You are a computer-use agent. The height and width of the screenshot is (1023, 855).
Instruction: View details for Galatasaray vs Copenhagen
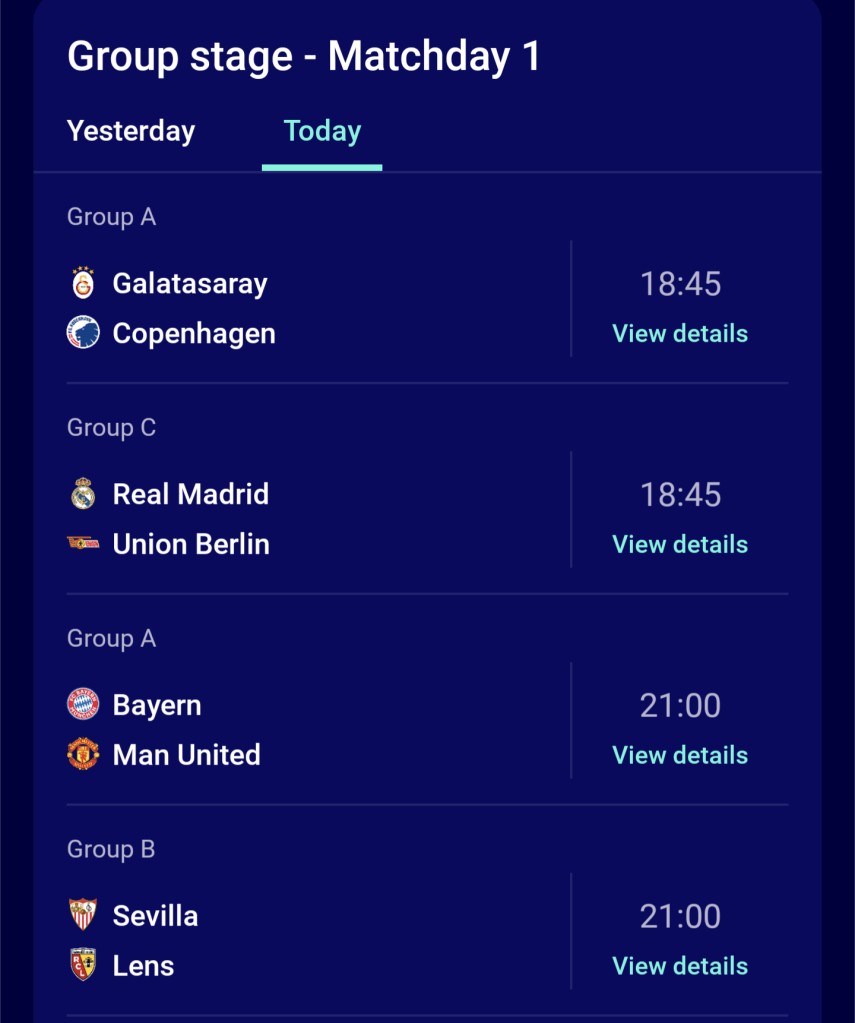(680, 333)
